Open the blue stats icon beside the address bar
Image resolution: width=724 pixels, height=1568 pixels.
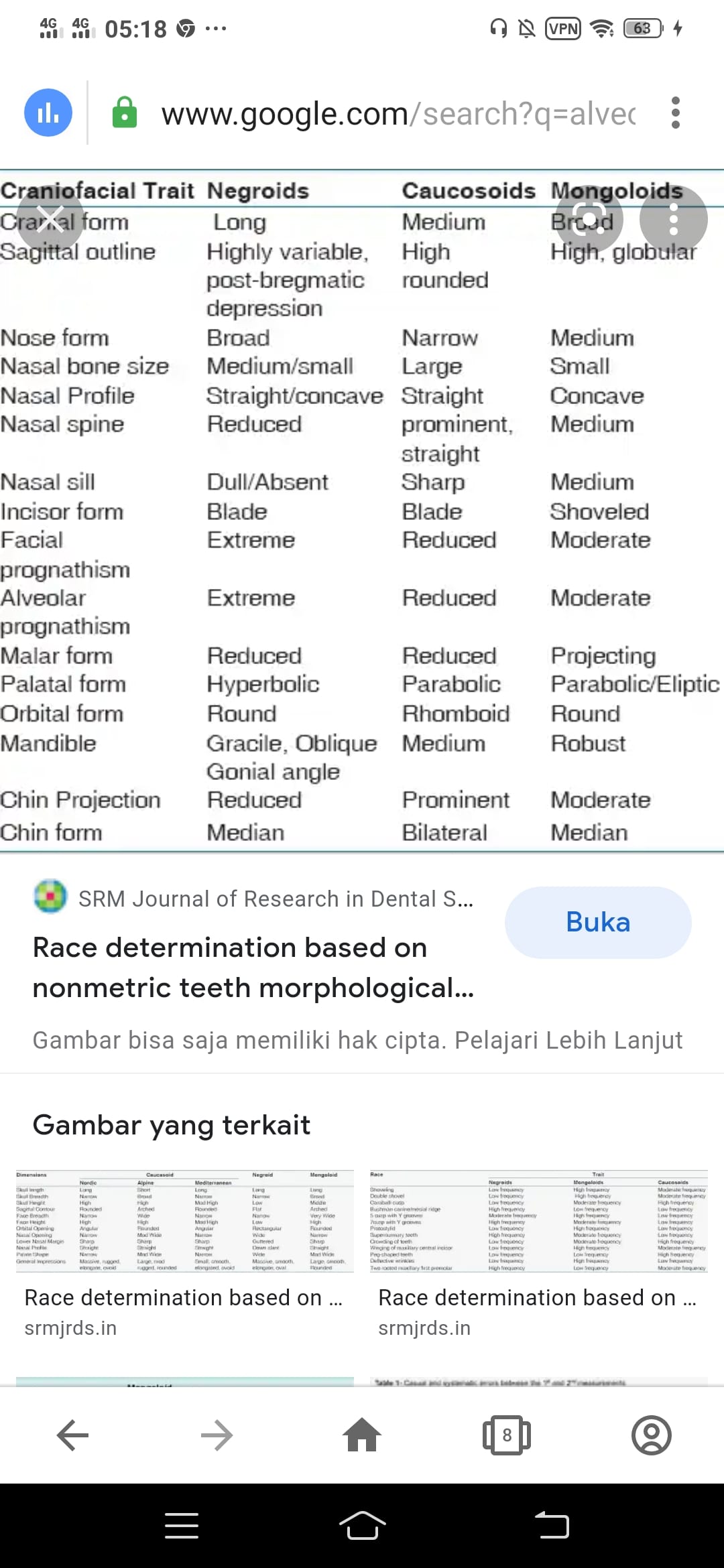(x=48, y=113)
